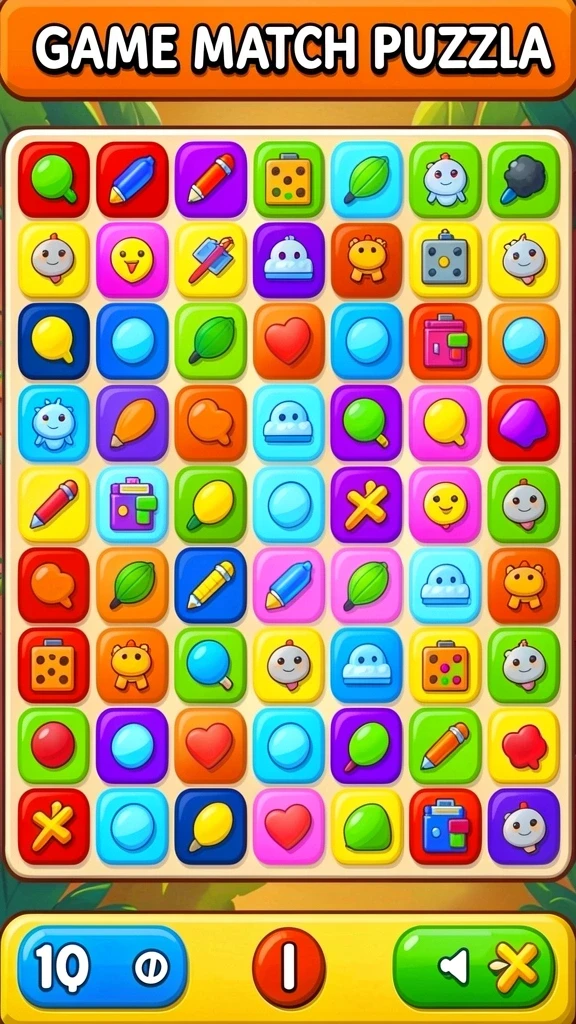Screen dimensions: 576x1024
Task: Tap the yellow smiley tile on pink
Action: (445, 505)
